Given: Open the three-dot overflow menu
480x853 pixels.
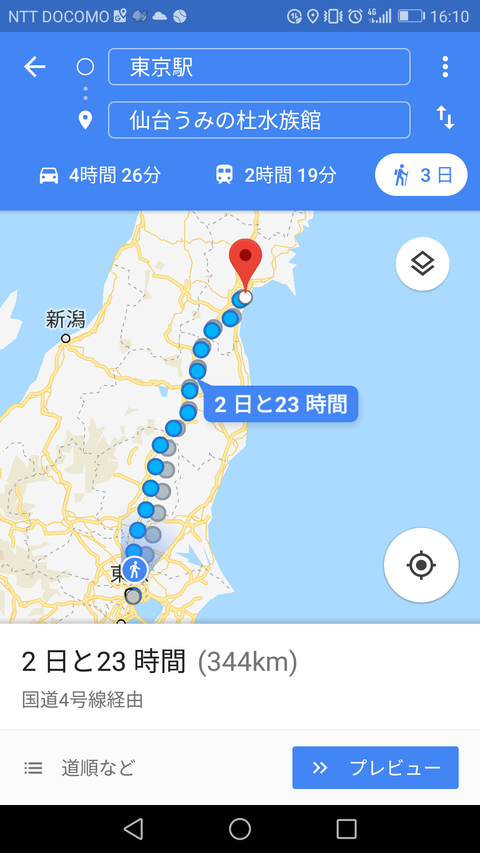Looking at the screenshot, I should [445, 66].
